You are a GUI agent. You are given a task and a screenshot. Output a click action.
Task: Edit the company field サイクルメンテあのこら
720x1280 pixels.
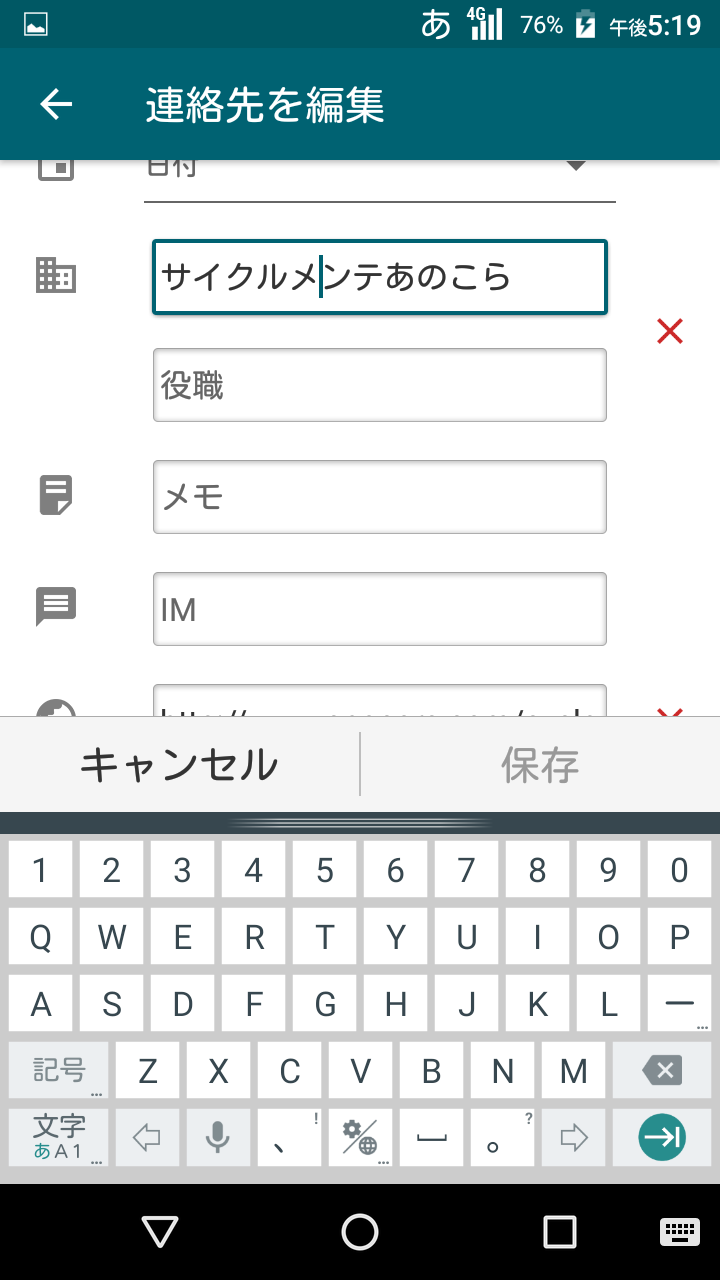point(380,277)
